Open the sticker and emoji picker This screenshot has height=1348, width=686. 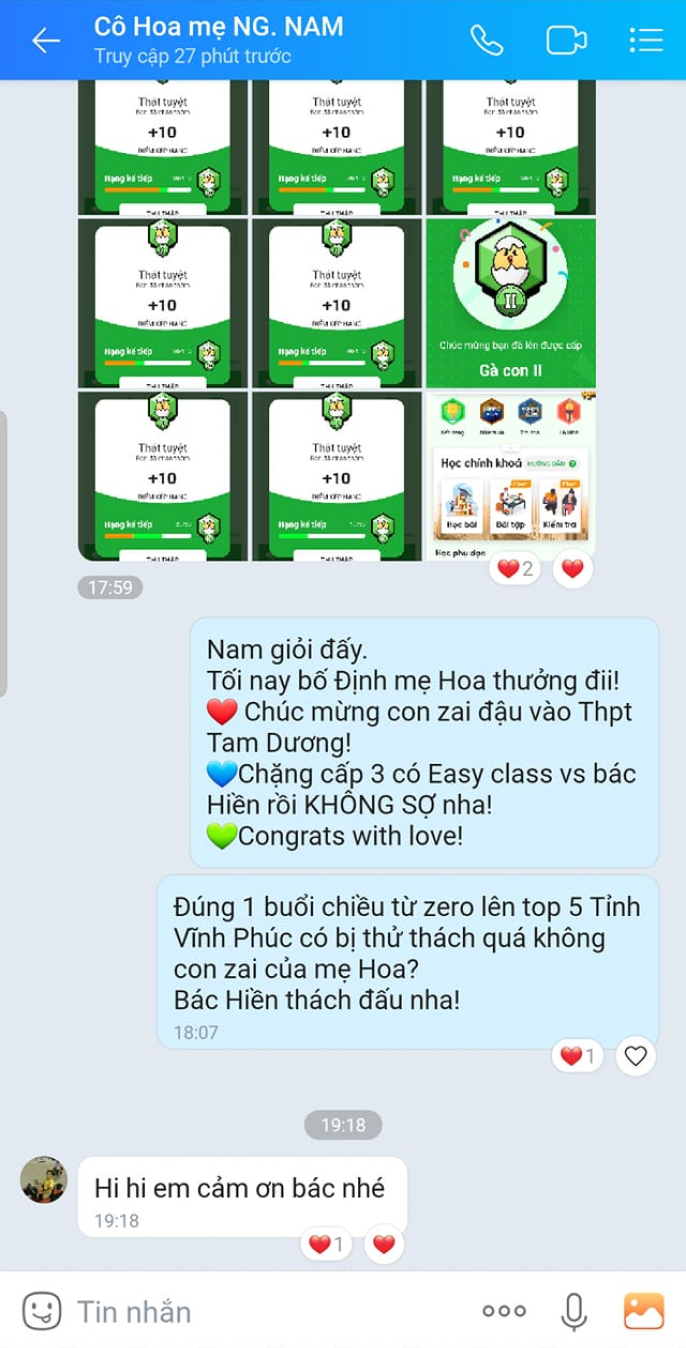click(x=40, y=1310)
